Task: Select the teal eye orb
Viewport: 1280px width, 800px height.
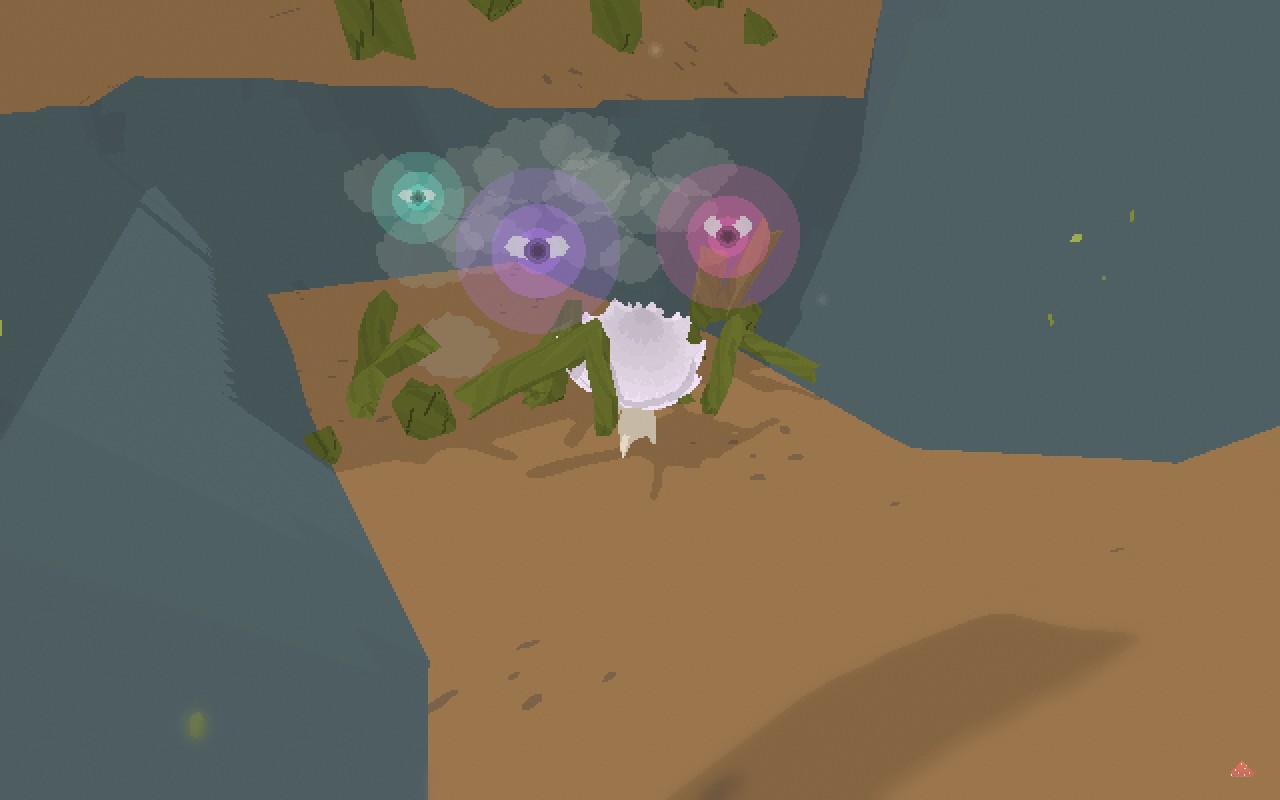Action: tap(417, 197)
